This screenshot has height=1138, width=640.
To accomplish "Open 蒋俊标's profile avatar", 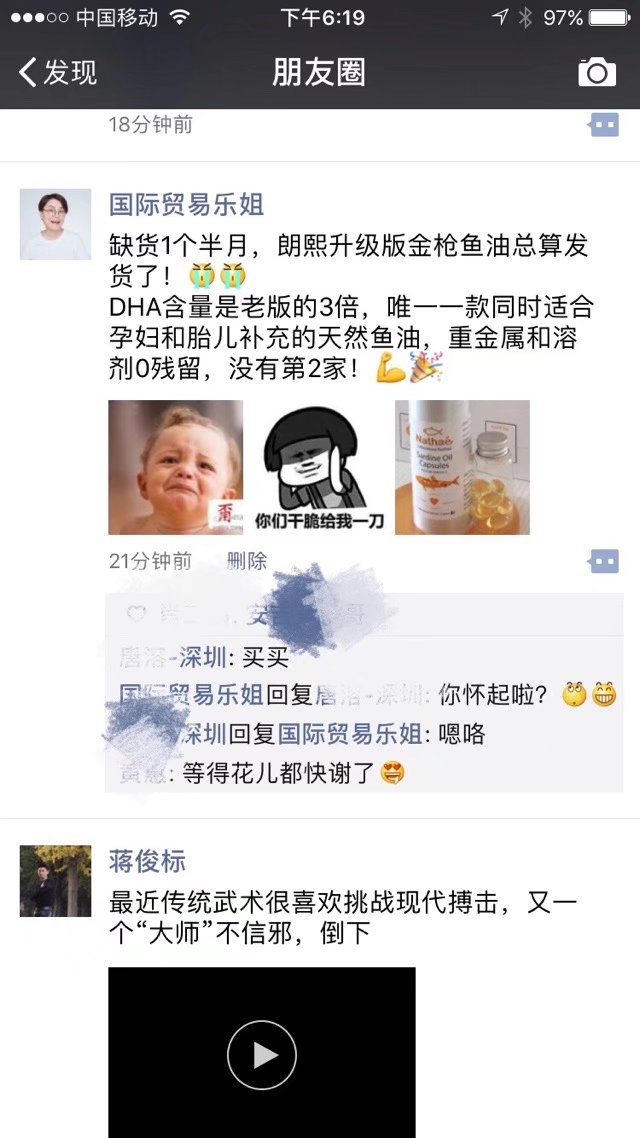I will coord(55,880).
